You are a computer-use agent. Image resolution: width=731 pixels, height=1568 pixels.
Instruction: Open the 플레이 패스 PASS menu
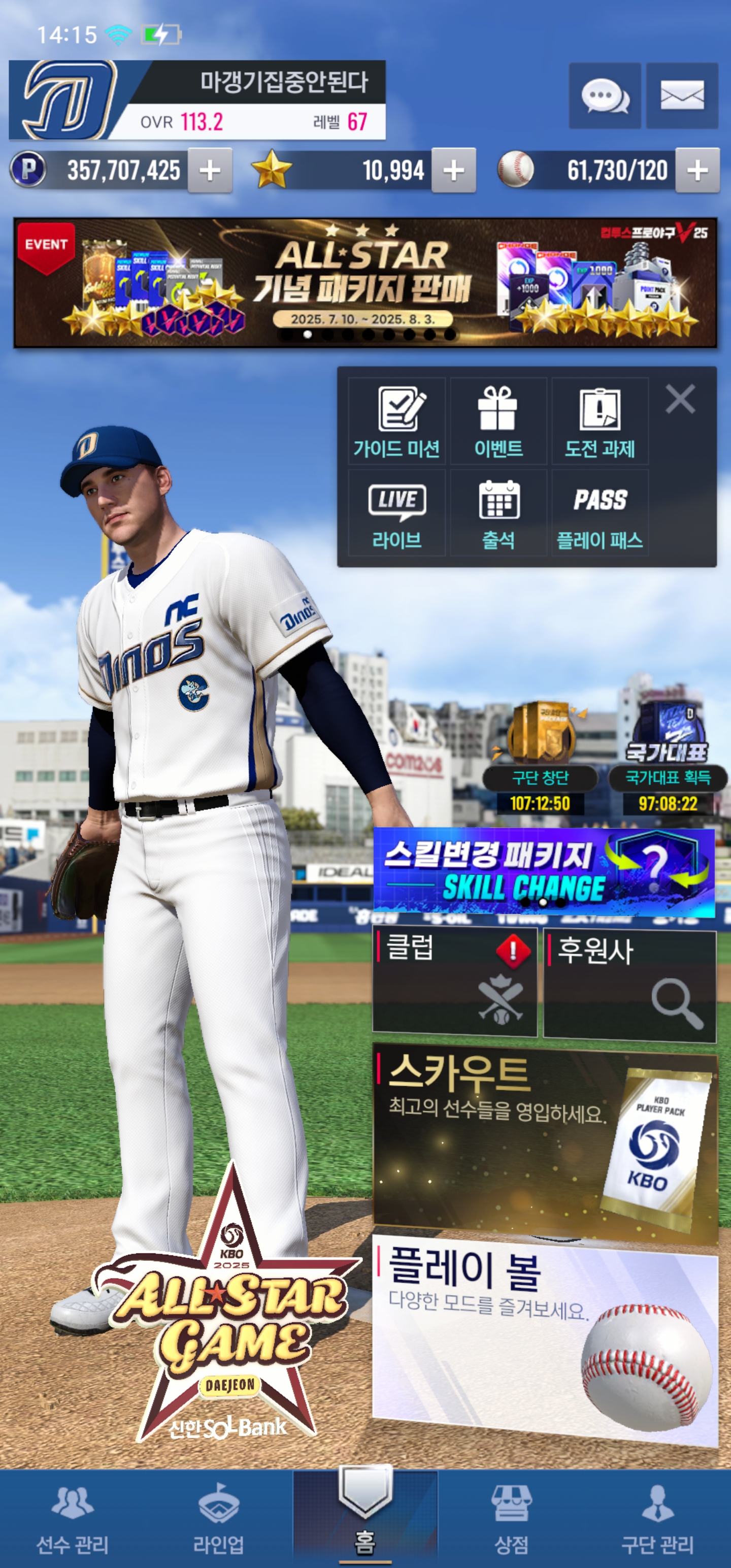tap(600, 513)
